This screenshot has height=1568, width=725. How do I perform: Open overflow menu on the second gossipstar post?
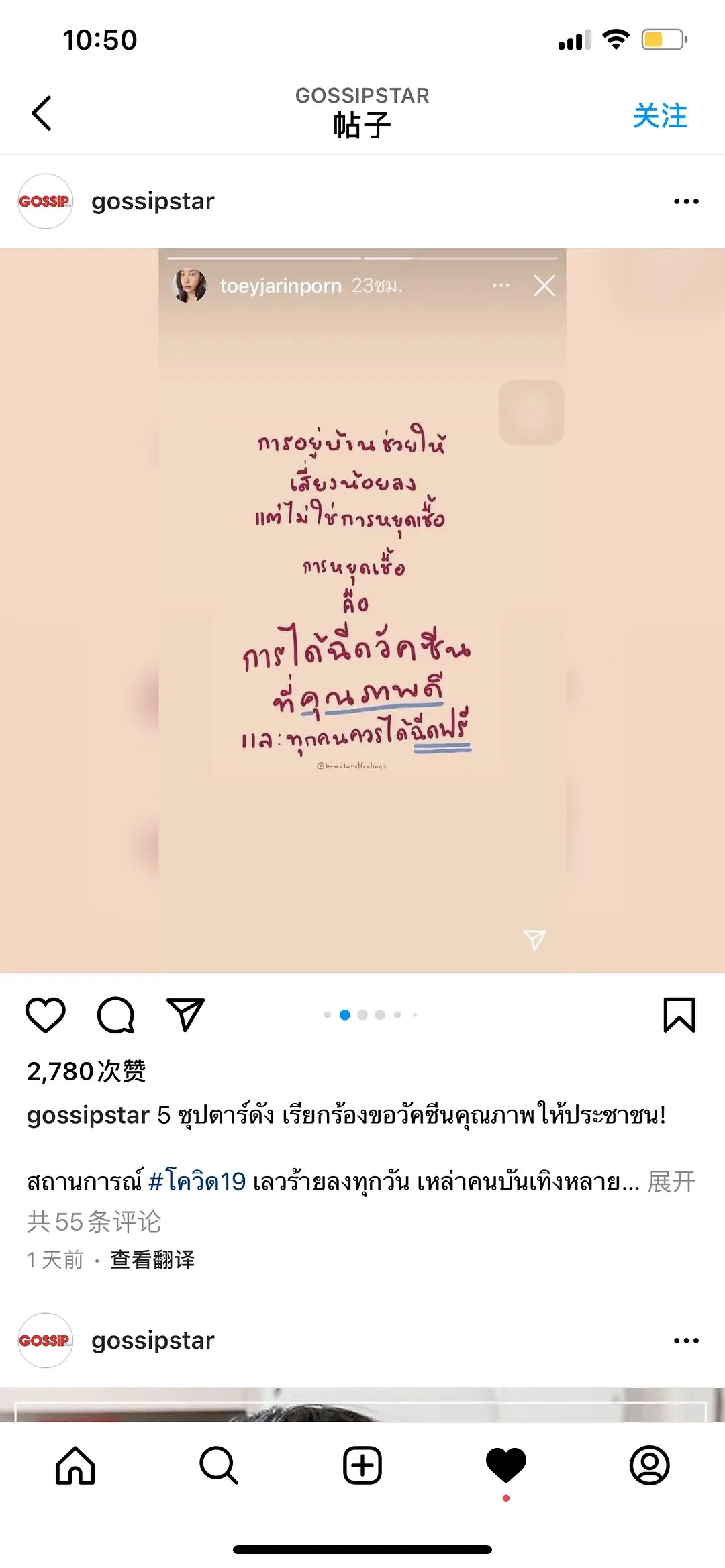(x=686, y=1341)
